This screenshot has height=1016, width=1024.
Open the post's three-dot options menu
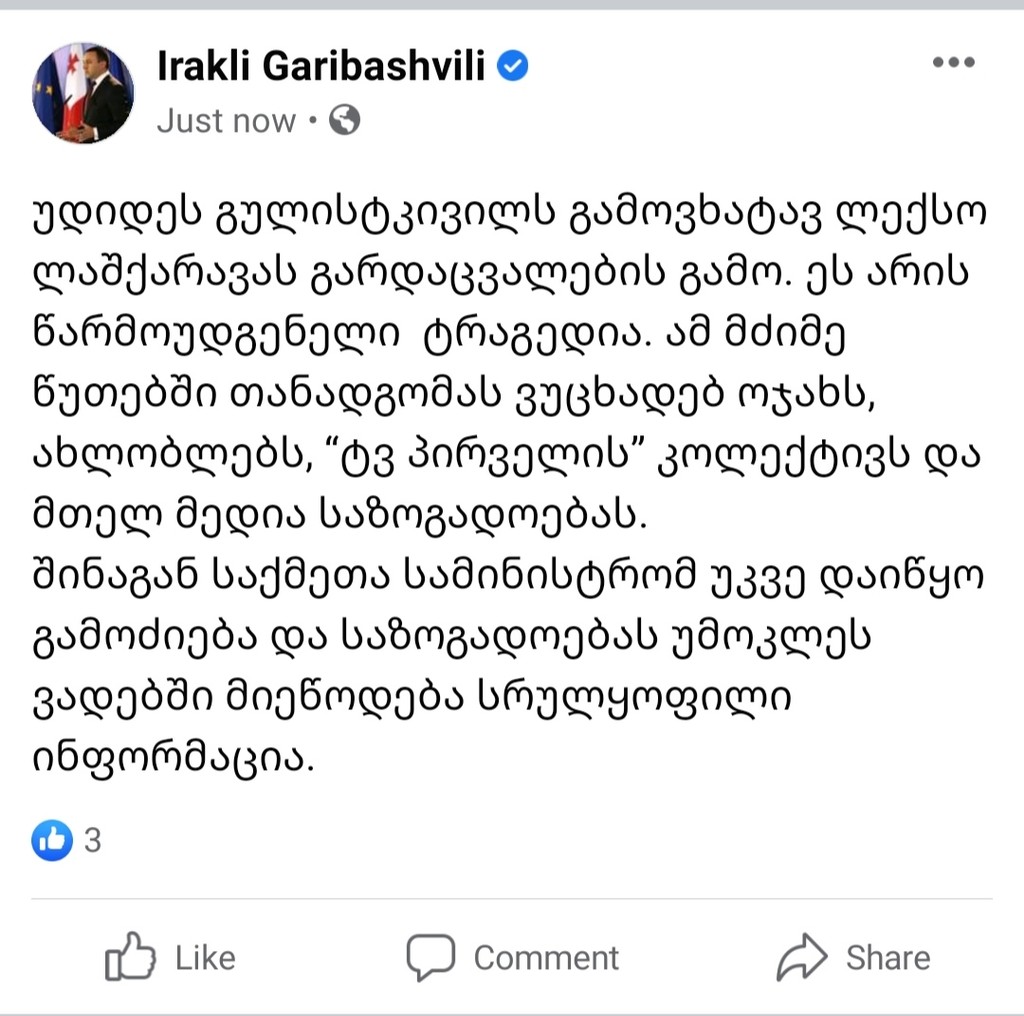click(953, 63)
